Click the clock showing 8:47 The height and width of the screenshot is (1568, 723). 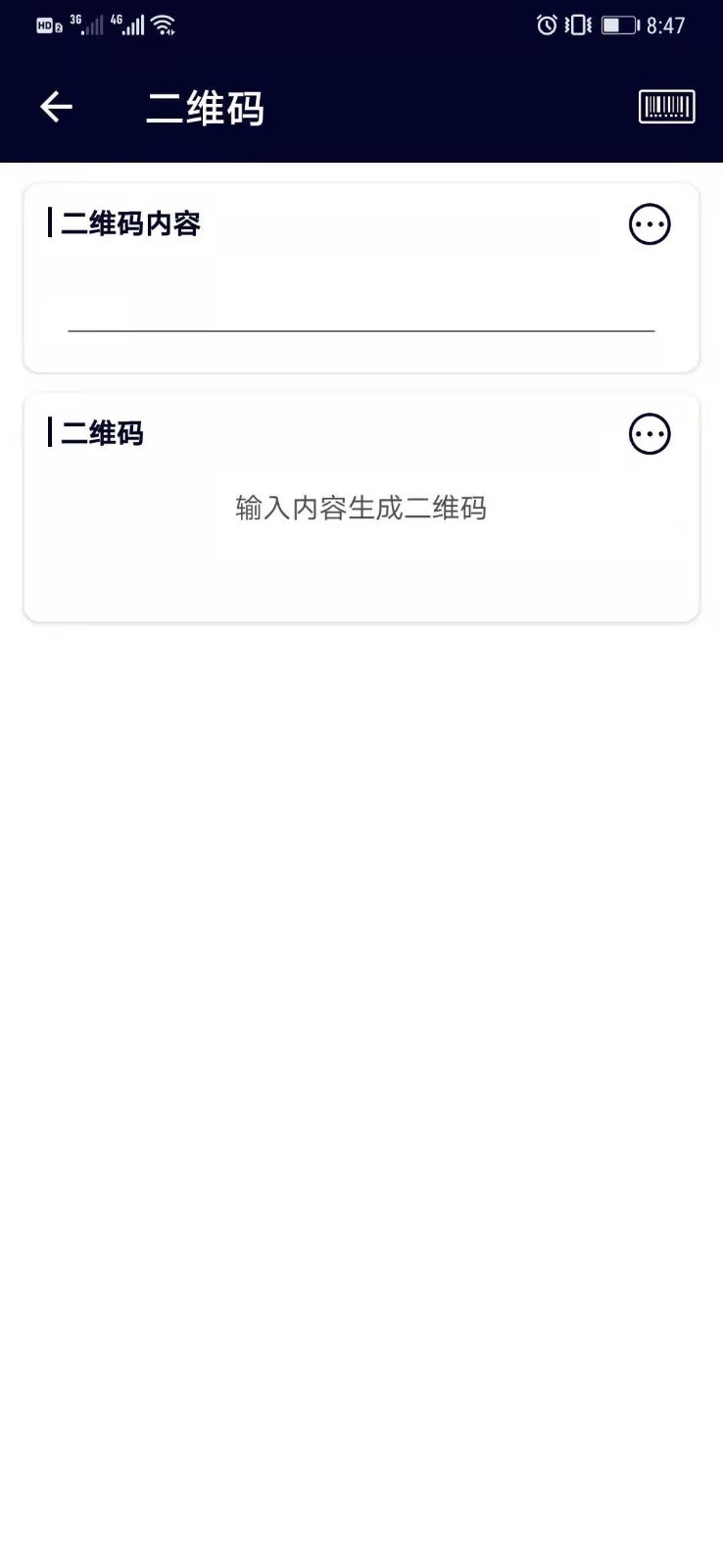tap(666, 24)
